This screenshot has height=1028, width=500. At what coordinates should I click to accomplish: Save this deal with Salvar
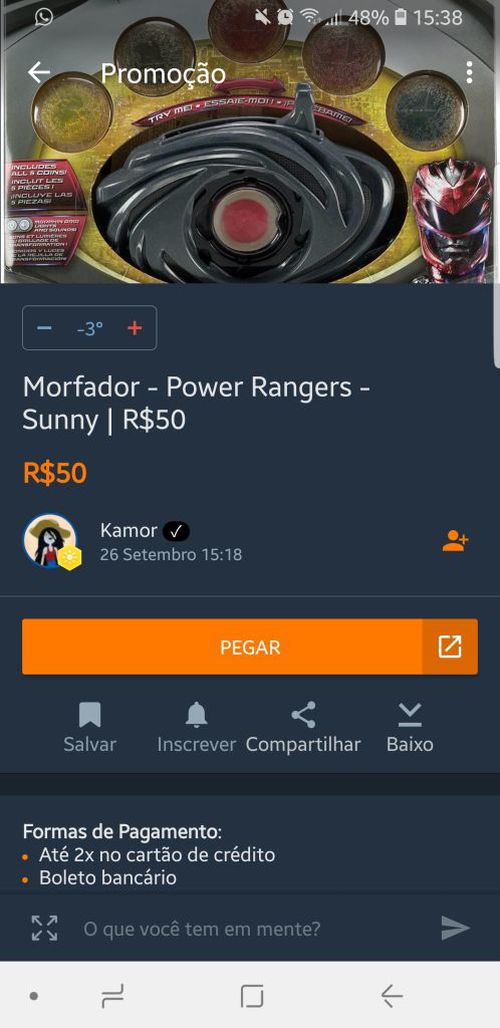click(90, 728)
